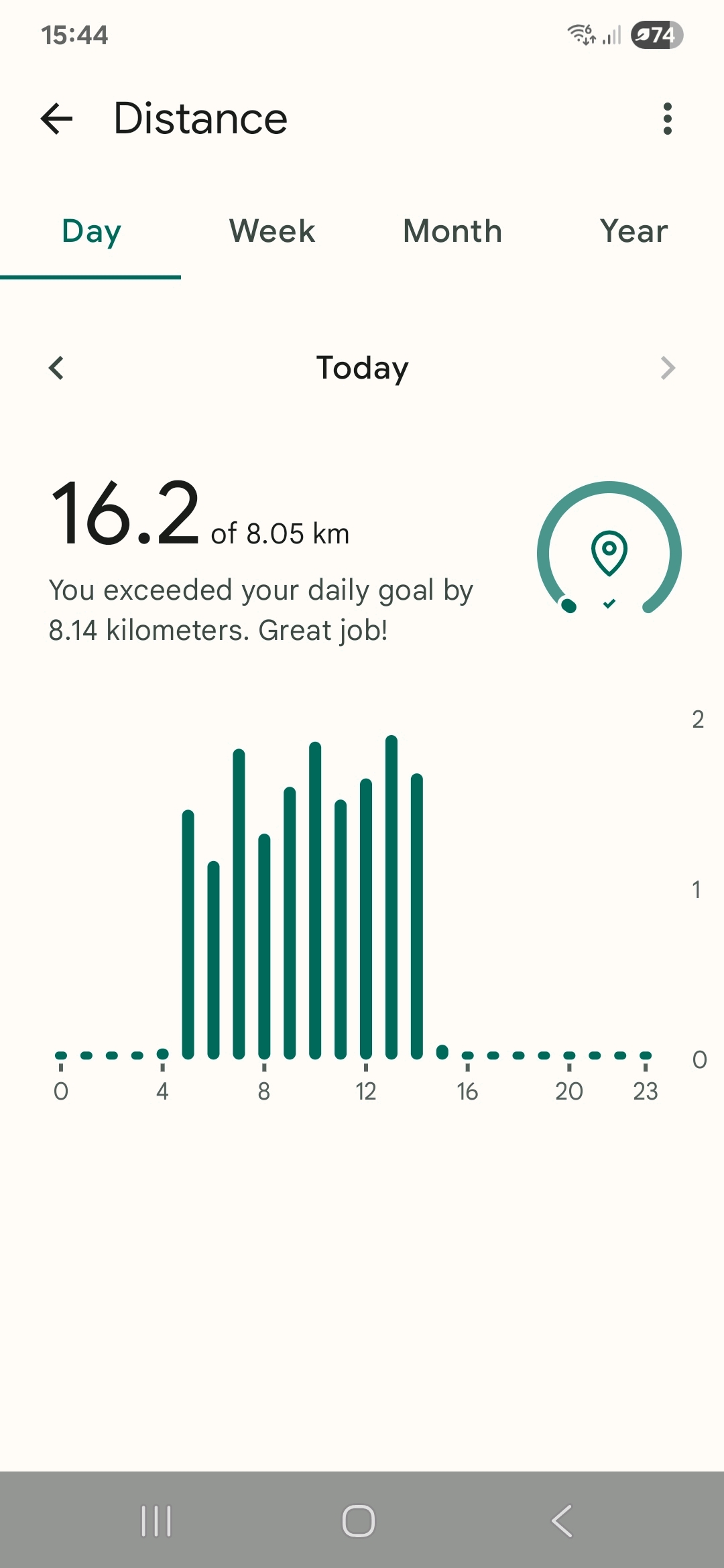Image resolution: width=724 pixels, height=1568 pixels.
Task: Open recent apps from navigation bar
Action: pos(156,1520)
